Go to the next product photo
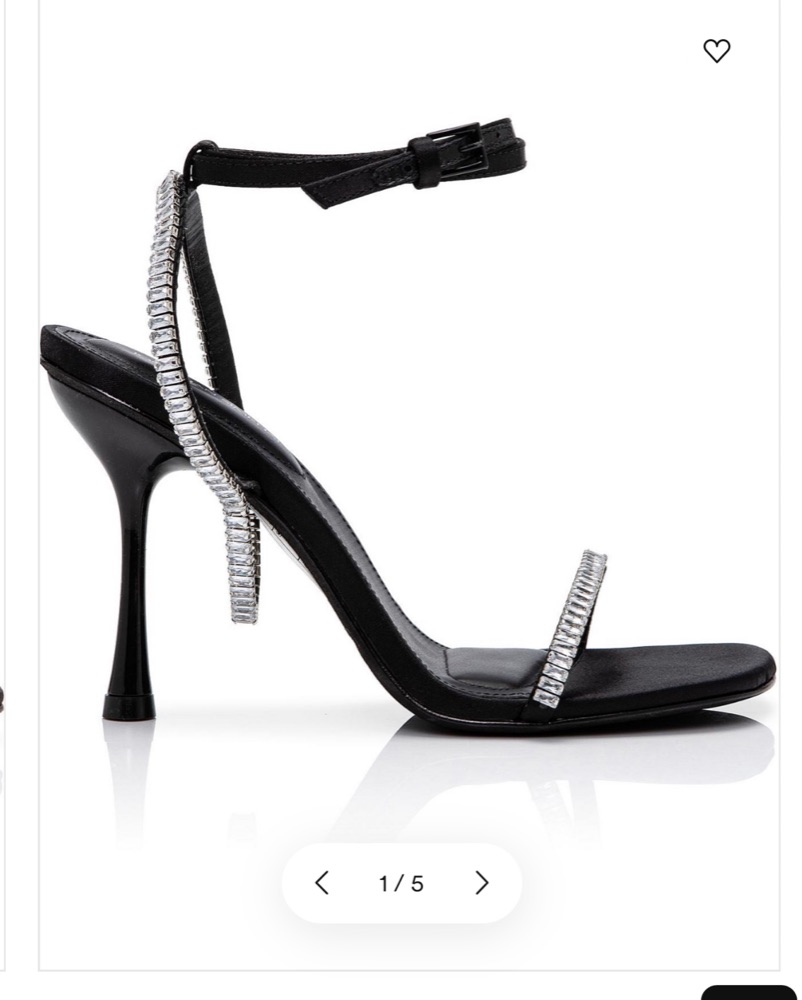This screenshot has width=802, height=1000. [482, 883]
